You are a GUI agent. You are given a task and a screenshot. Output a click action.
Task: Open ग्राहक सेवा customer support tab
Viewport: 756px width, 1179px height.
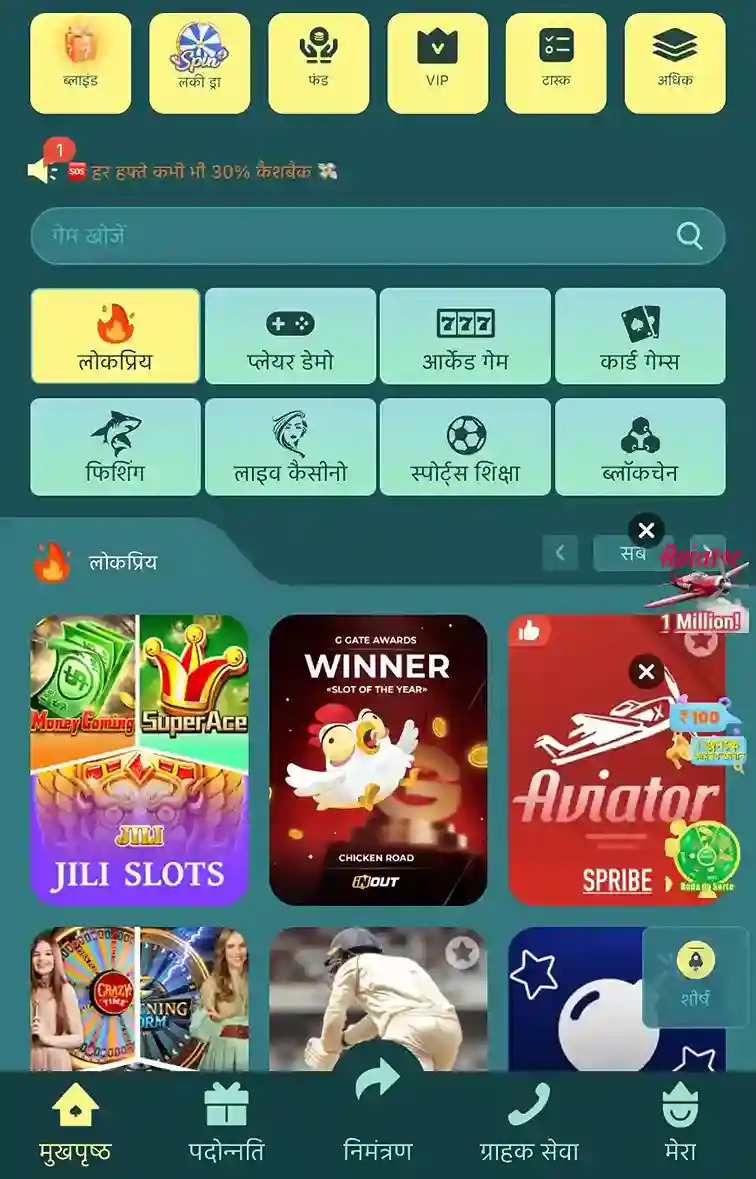pos(529,1125)
